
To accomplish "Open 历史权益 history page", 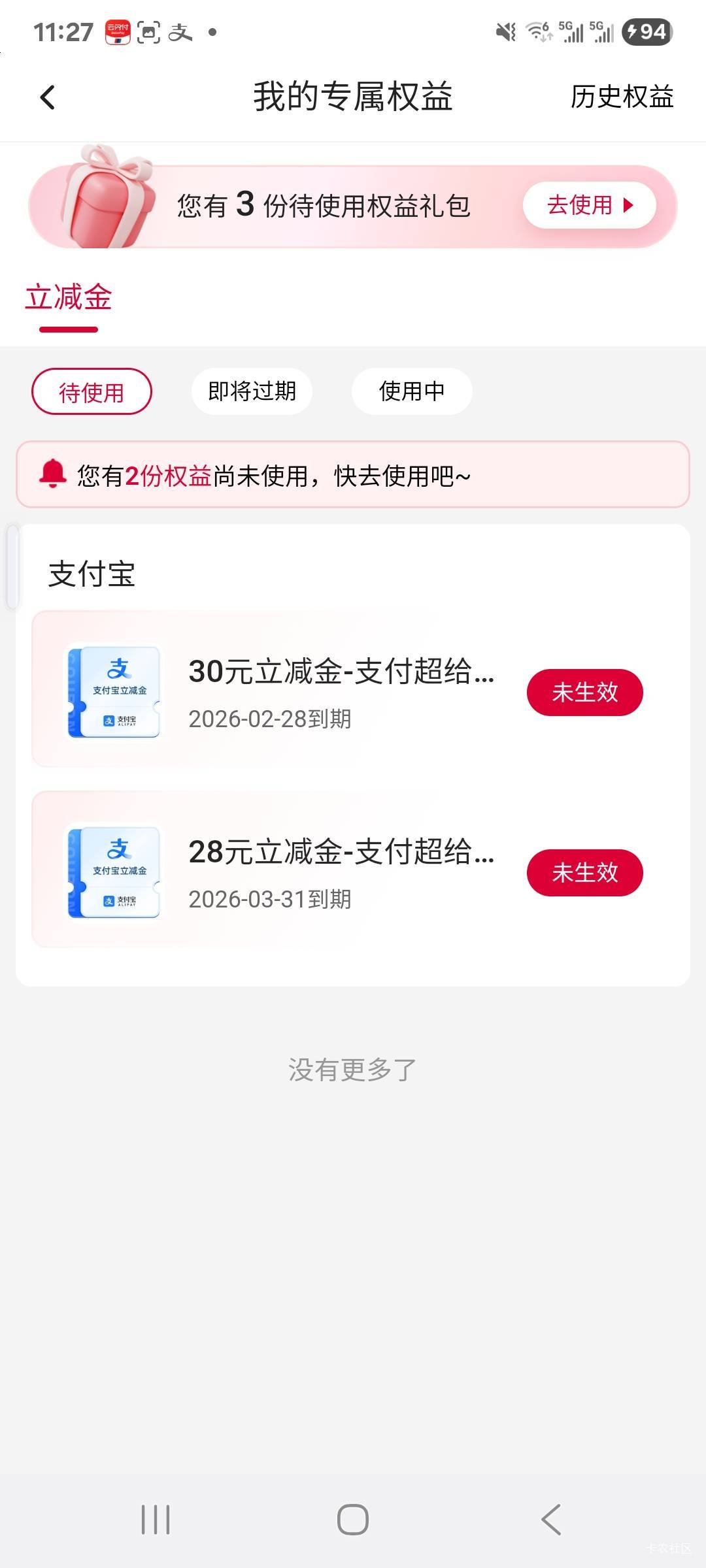I will [622, 97].
